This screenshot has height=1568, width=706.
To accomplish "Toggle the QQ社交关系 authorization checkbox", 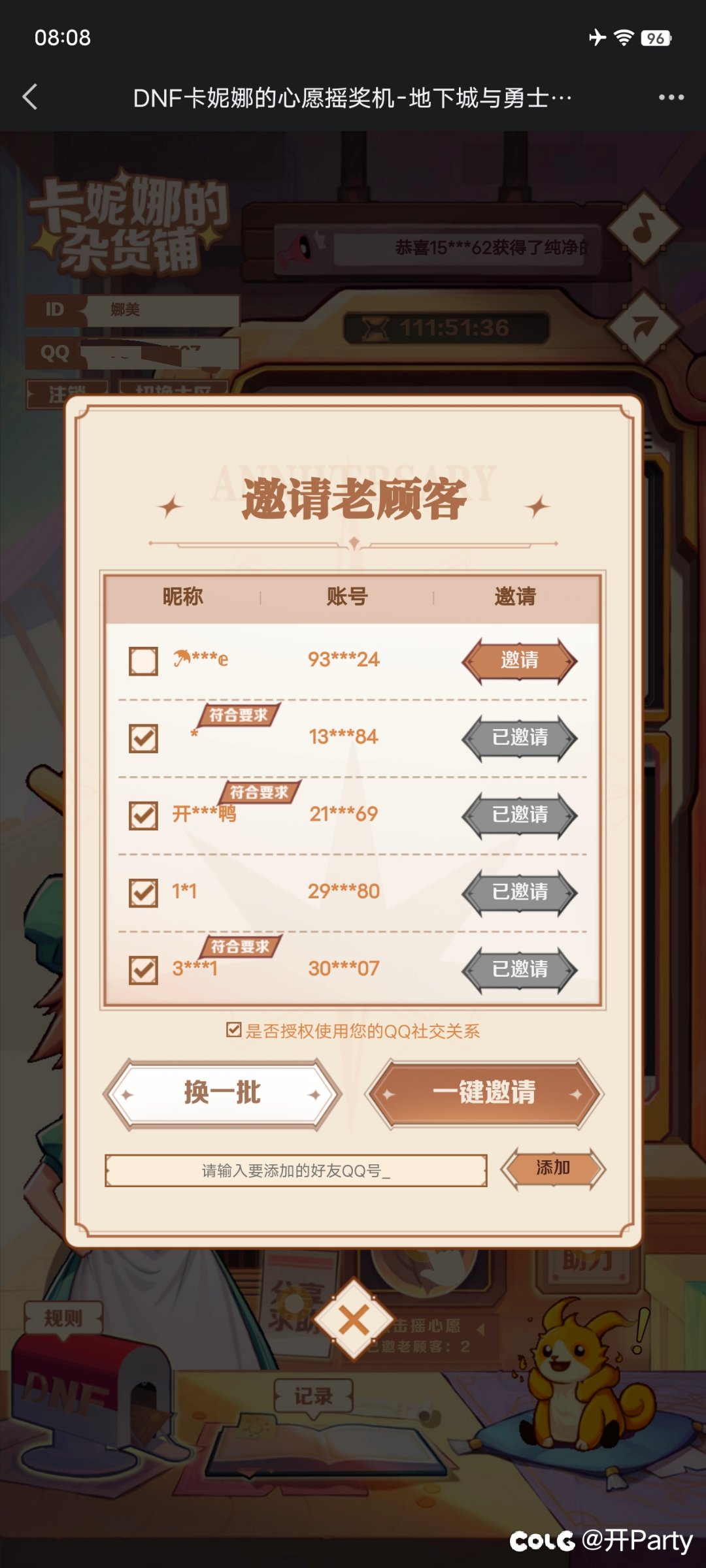I will [233, 1030].
